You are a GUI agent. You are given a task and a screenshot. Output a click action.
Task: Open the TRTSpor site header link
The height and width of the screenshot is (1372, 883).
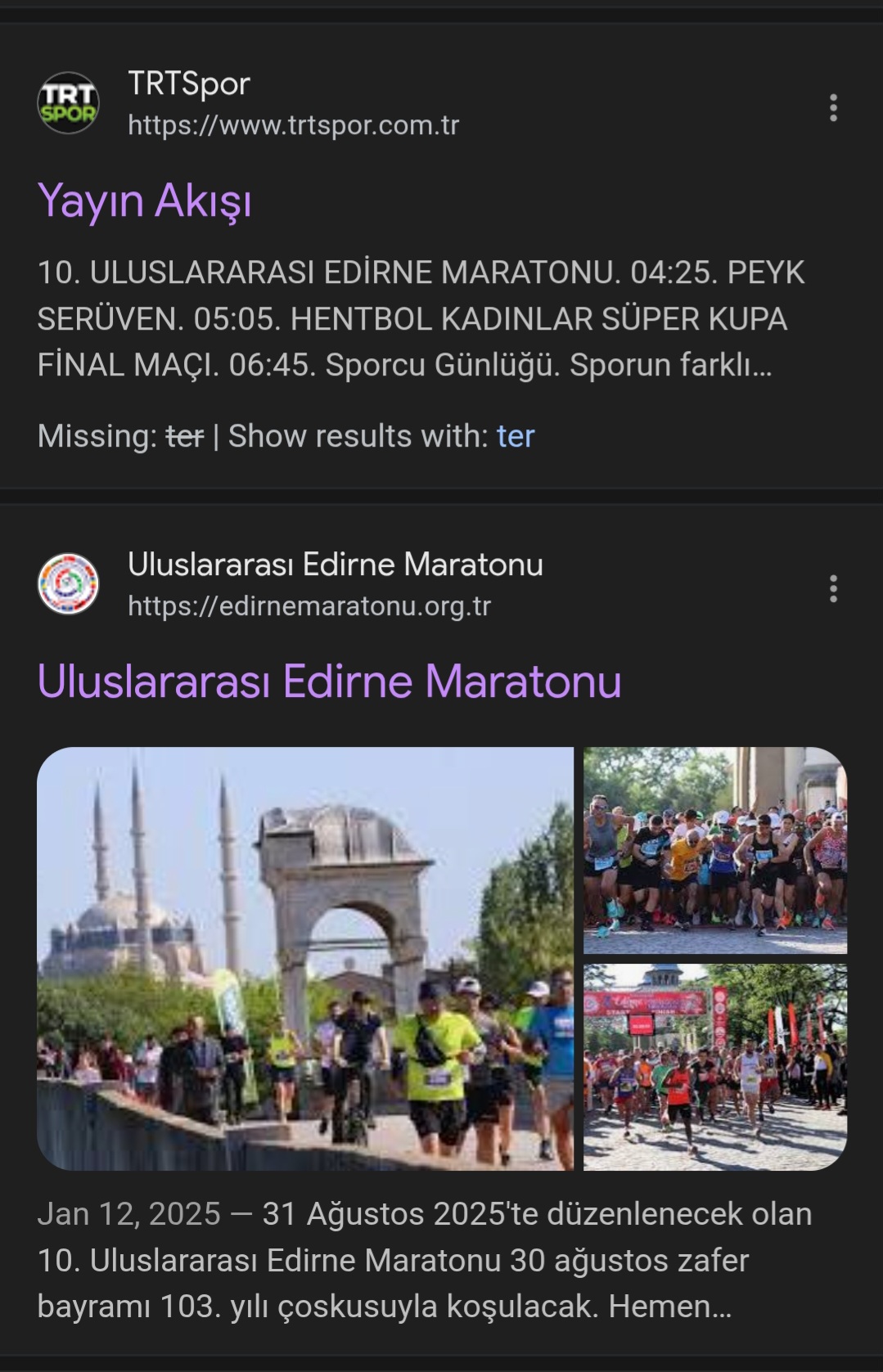click(x=292, y=104)
